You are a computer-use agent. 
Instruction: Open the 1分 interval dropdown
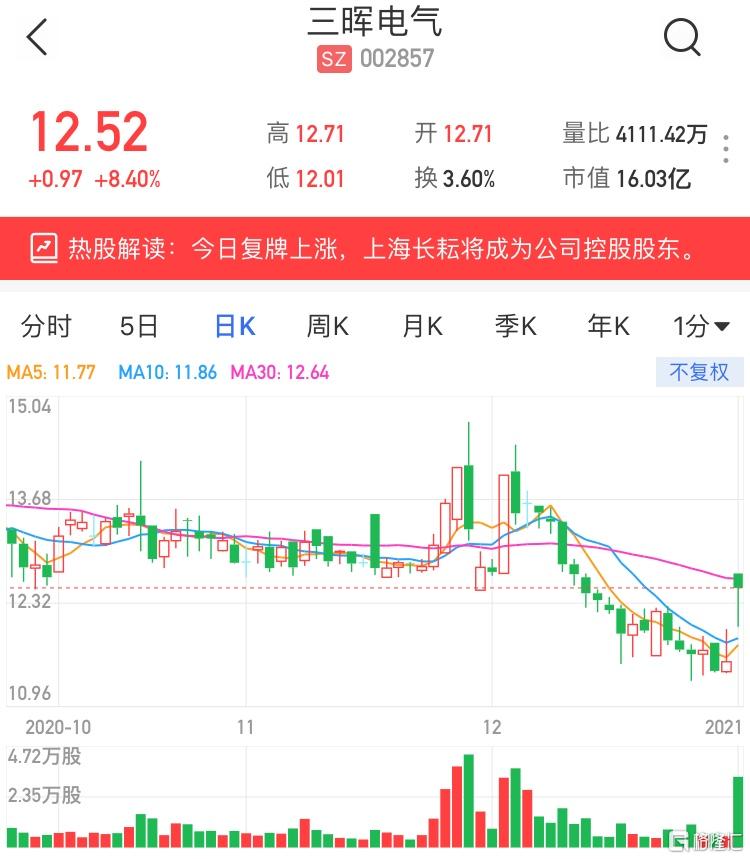[701, 326]
